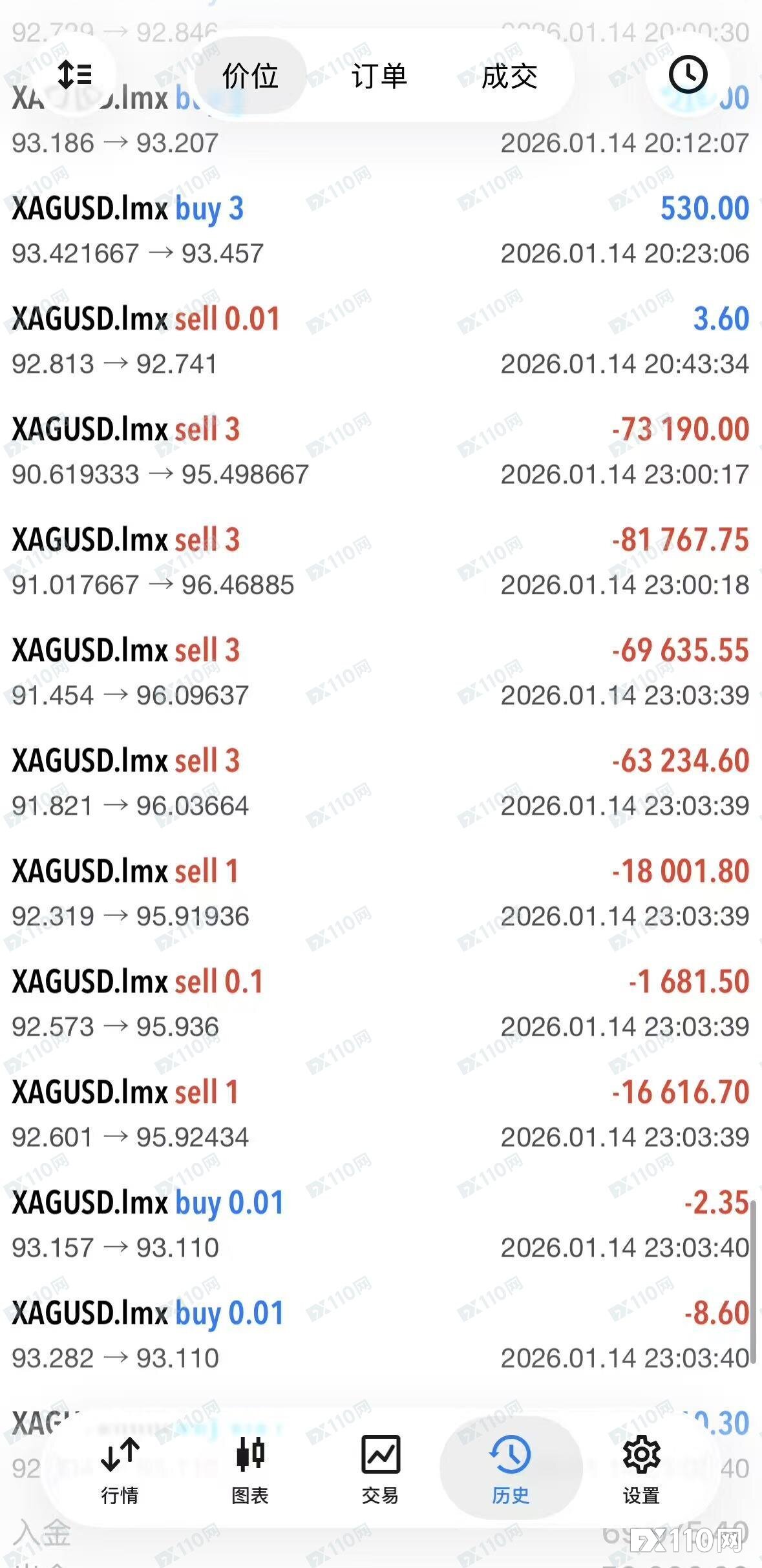Select the sell 3 trade losing 81 767.75
The image size is (762, 1568).
381,560
